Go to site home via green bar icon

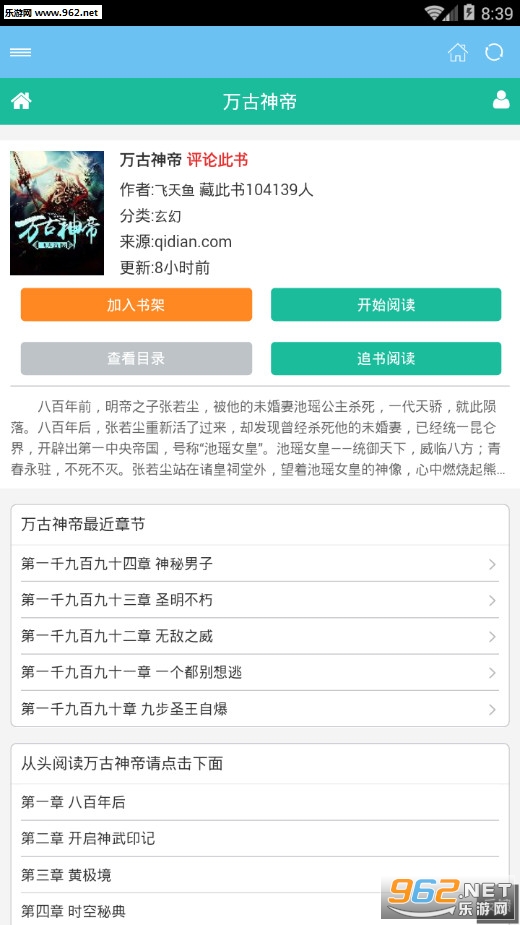pos(21,101)
